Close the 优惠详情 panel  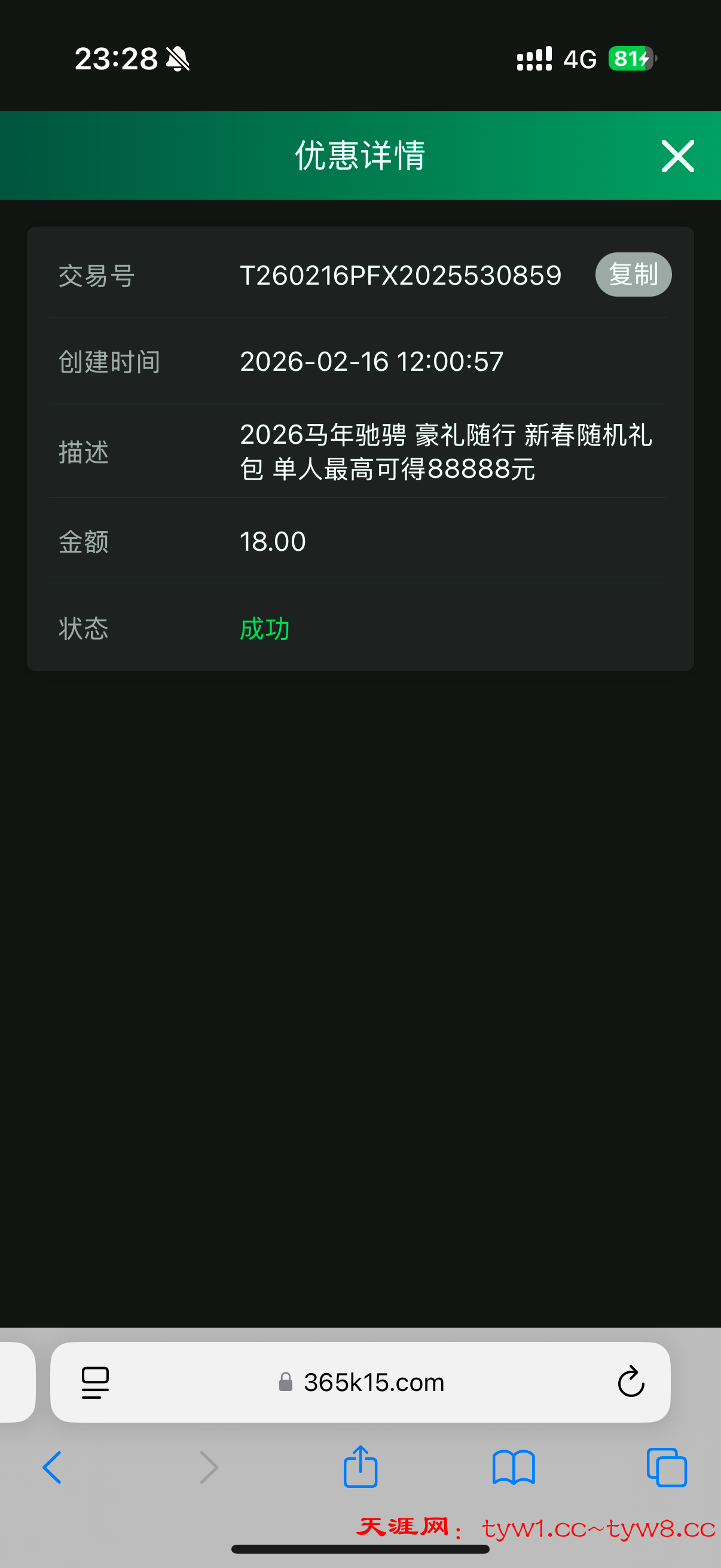(x=677, y=157)
